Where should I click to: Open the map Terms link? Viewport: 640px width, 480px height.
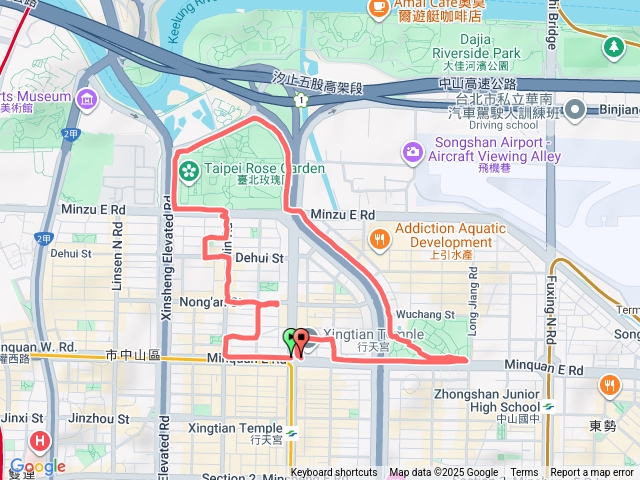click(524, 473)
